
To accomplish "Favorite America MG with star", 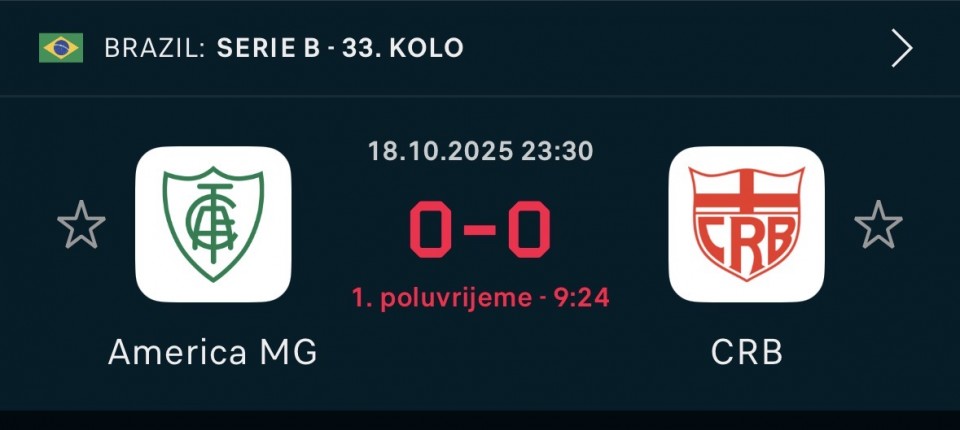I will pos(81,225).
